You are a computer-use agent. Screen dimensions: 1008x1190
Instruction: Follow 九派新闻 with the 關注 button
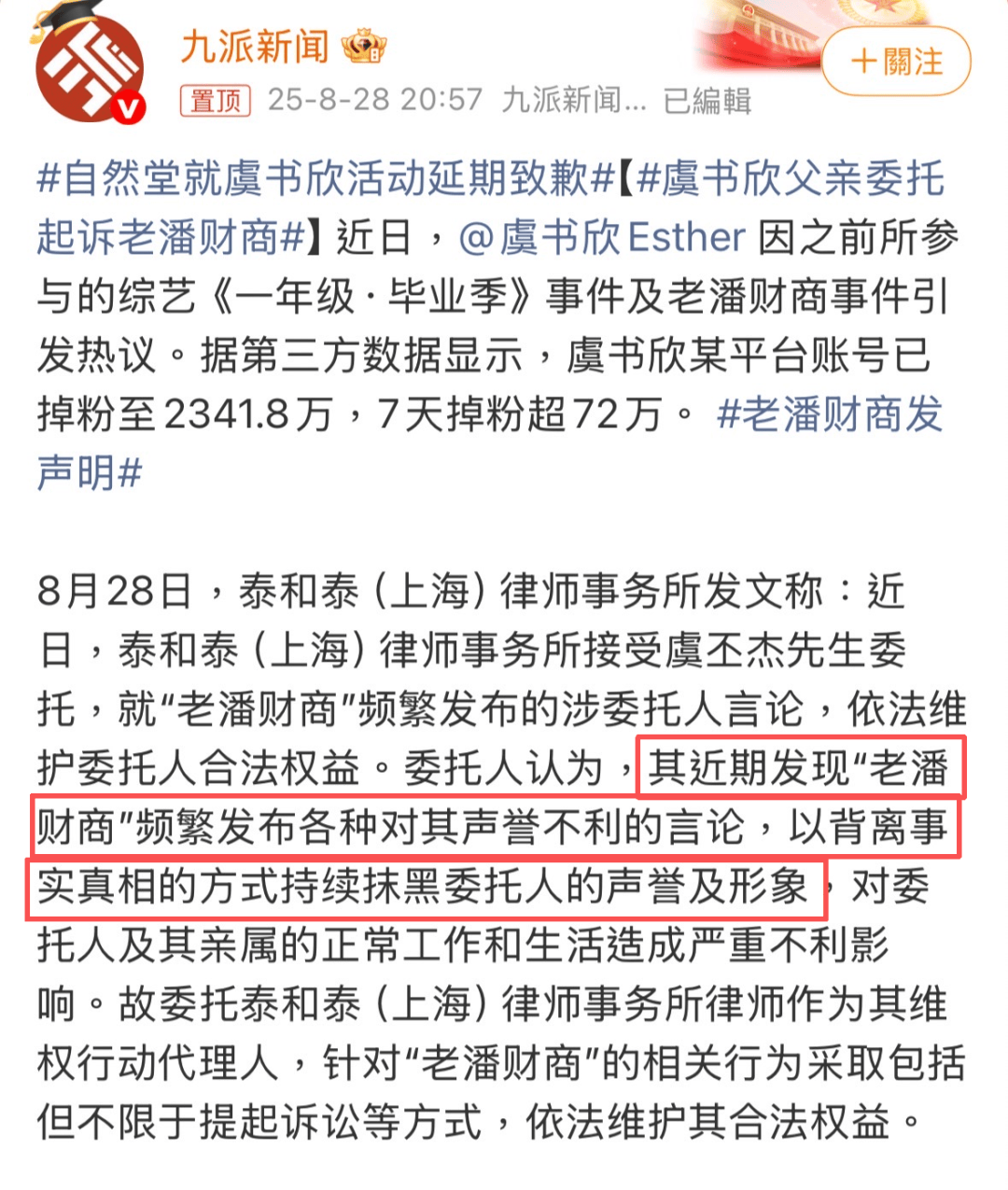pyautogui.click(x=897, y=63)
